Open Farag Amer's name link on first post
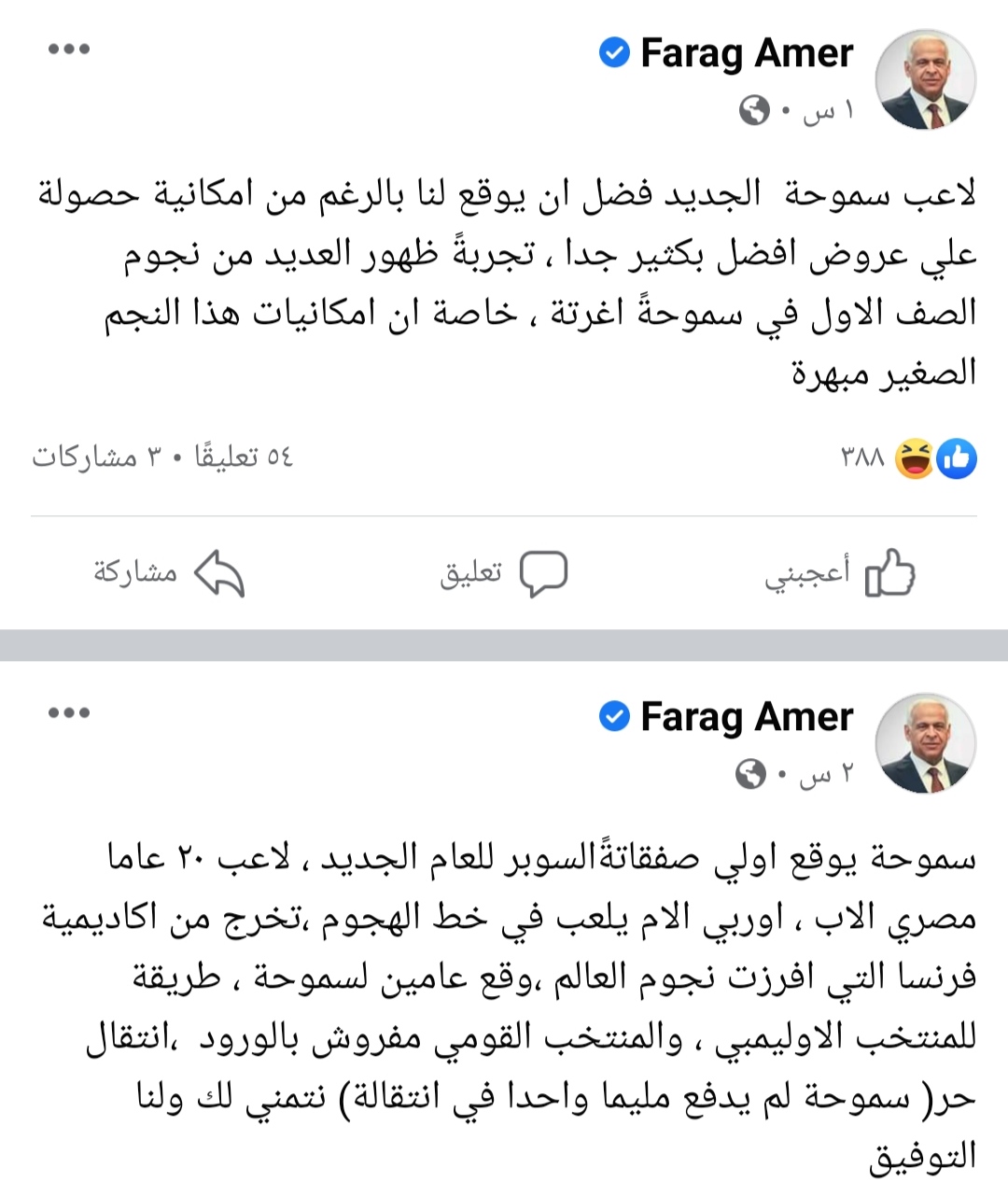Screen dimensions: 1008x1196 point(746,53)
